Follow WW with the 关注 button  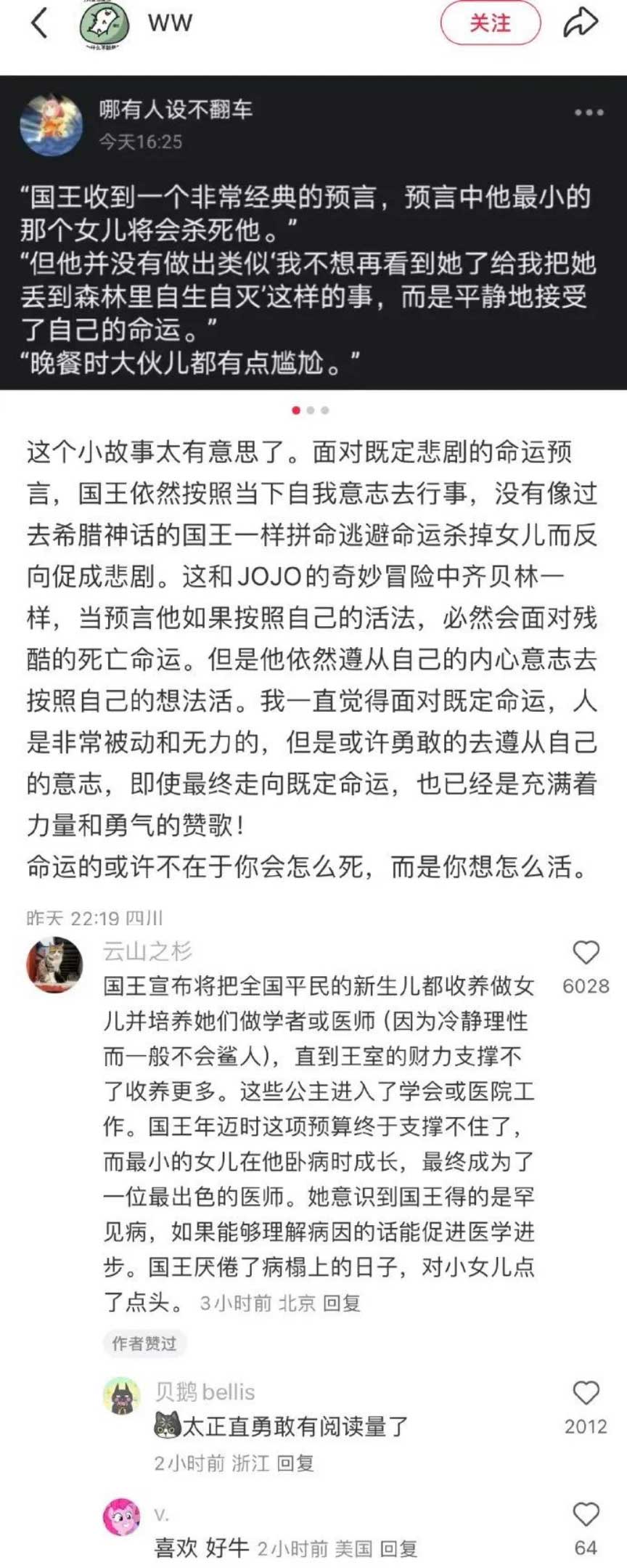pyautogui.click(x=491, y=23)
